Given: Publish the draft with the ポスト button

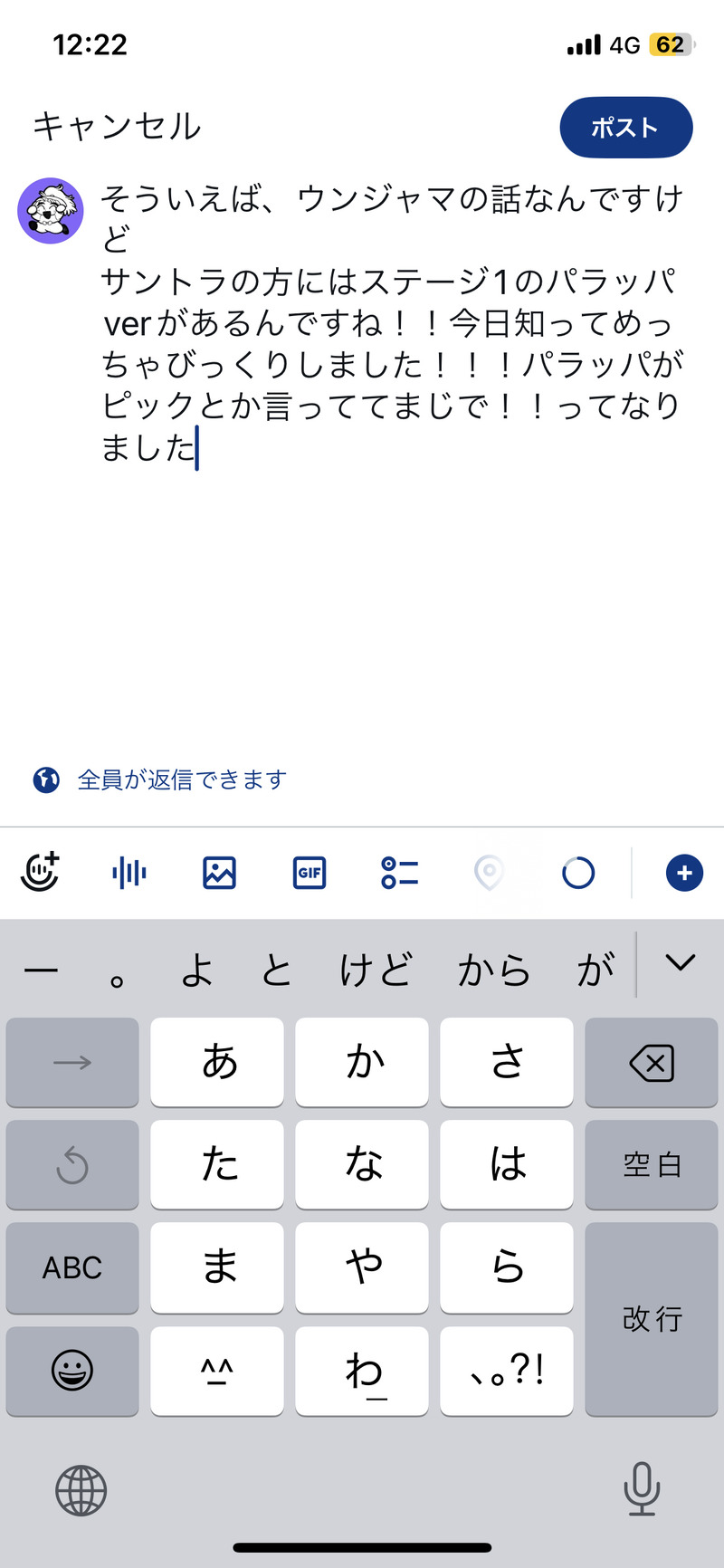Looking at the screenshot, I should tap(625, 128).
